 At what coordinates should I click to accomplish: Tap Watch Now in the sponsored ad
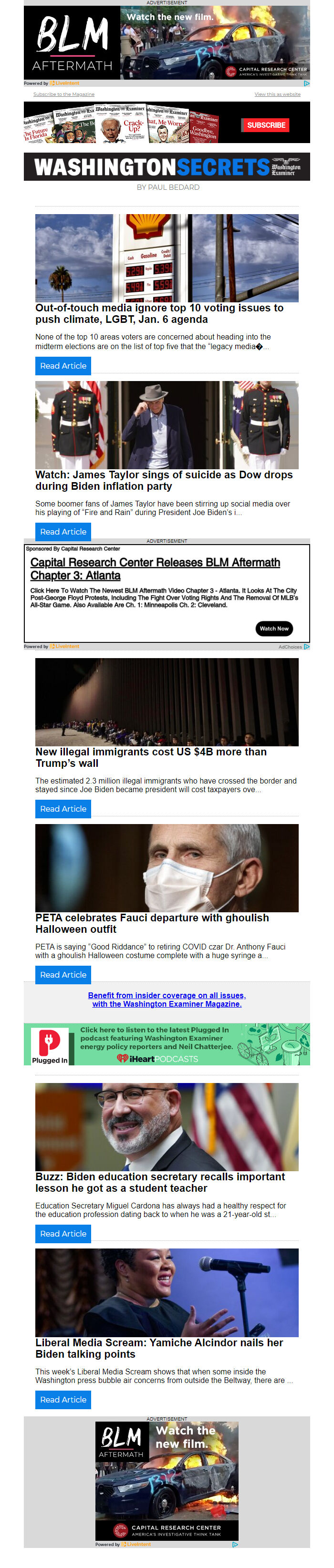pyautogui.click(x=274, y=628)
